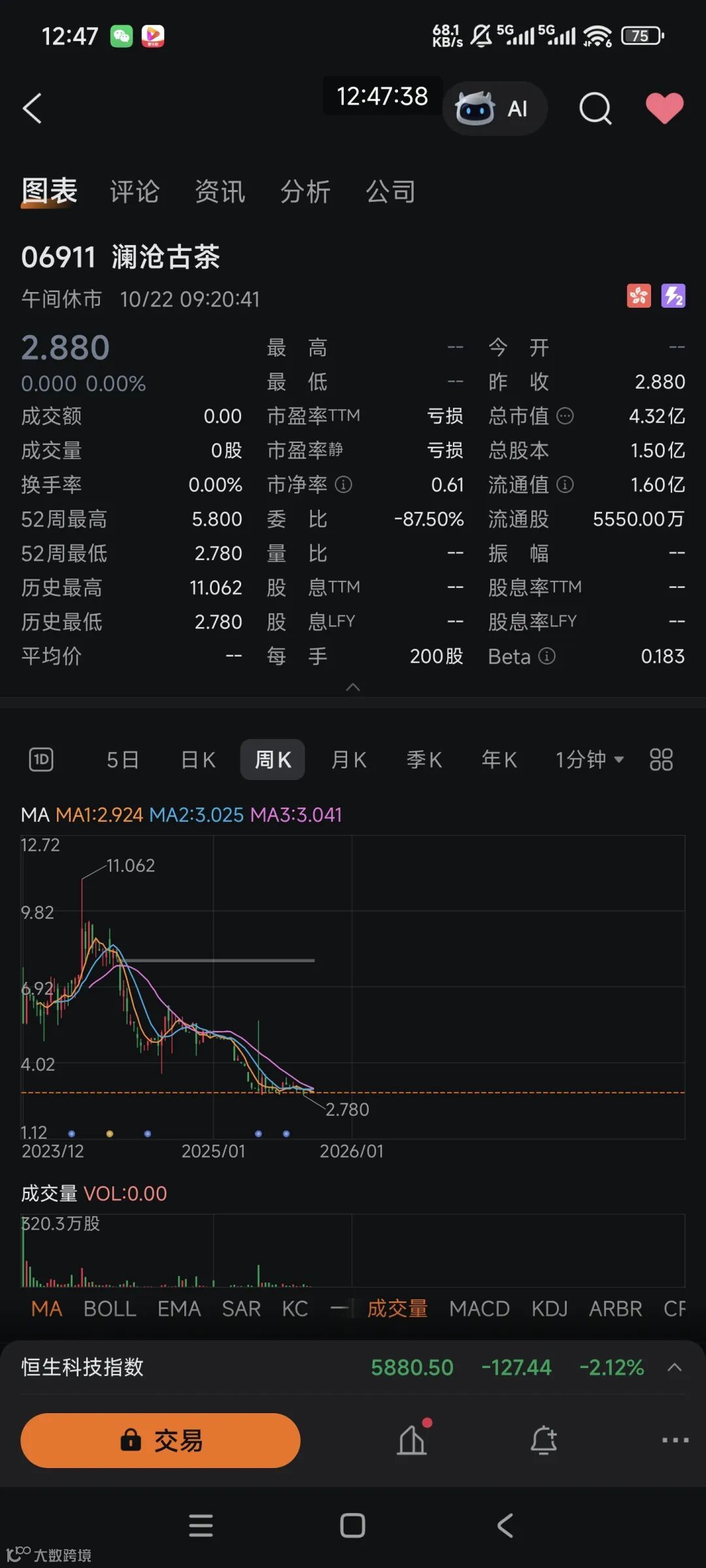Collapse the quote details panel

point(353,687)
